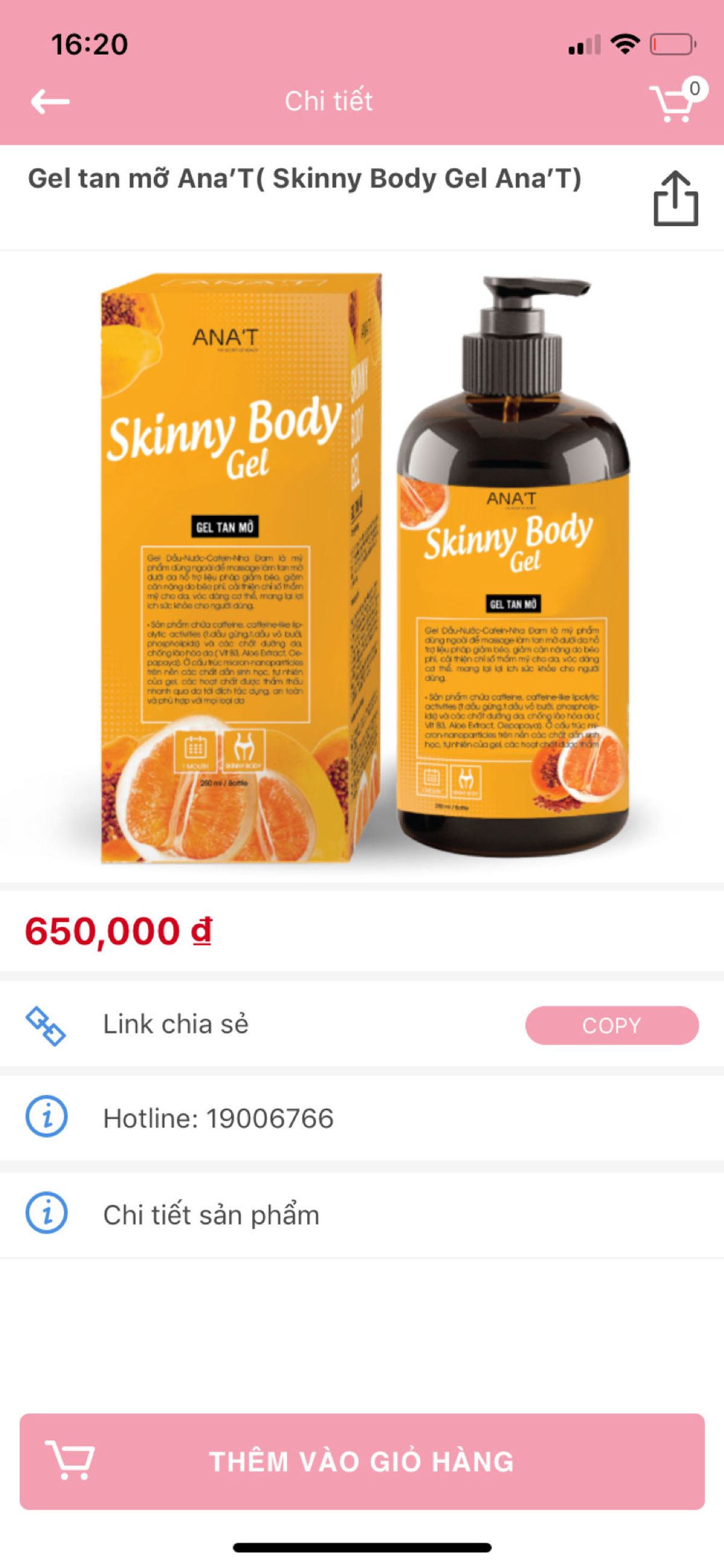Open Chi tiết sản phẩm details
Image resolution: width=724 pixels, height=1568 pixels.
[x=211, y=1215]
